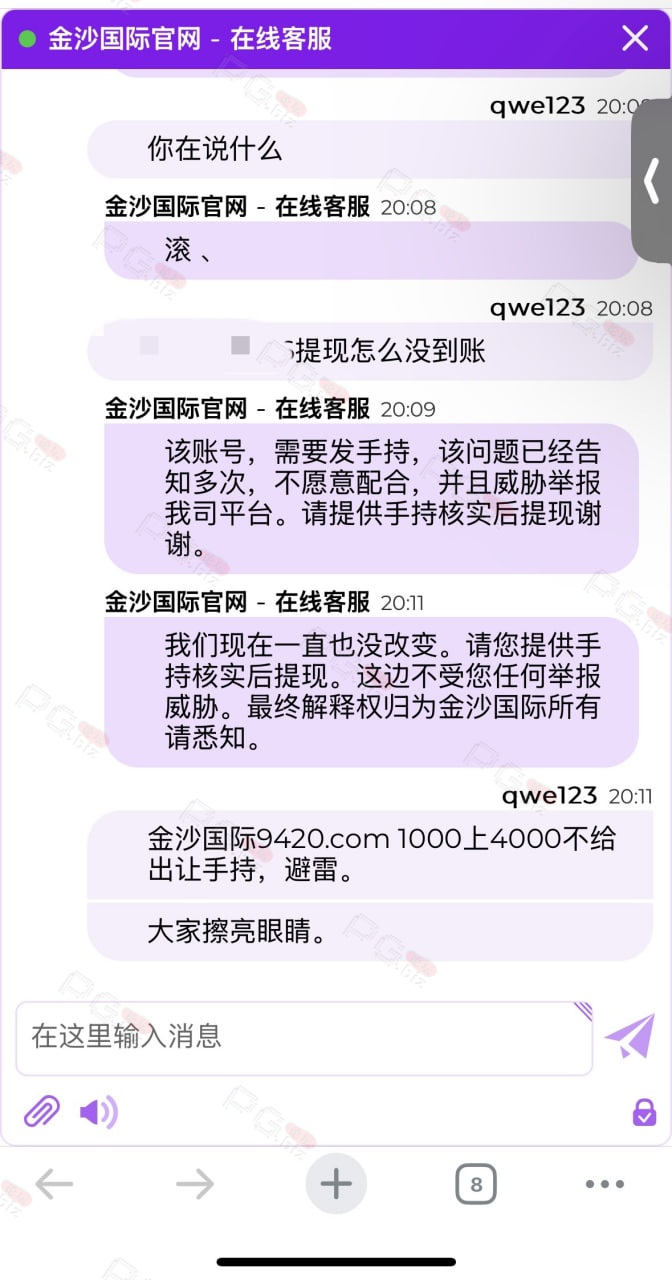The width and height of the screenshot is (672, 1280).
Task: Focus the message input field
Action: point(304,1038)
